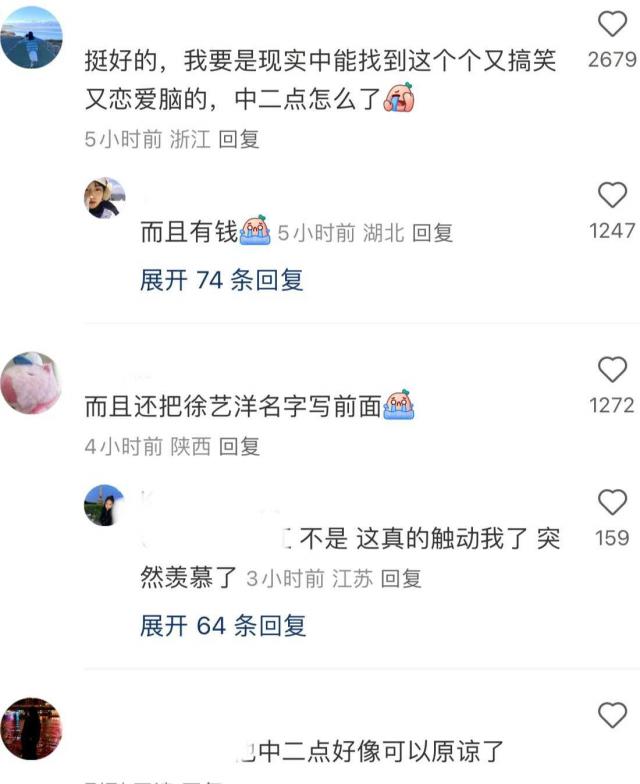Expand 展开 64 条回复

pos(222,626)
